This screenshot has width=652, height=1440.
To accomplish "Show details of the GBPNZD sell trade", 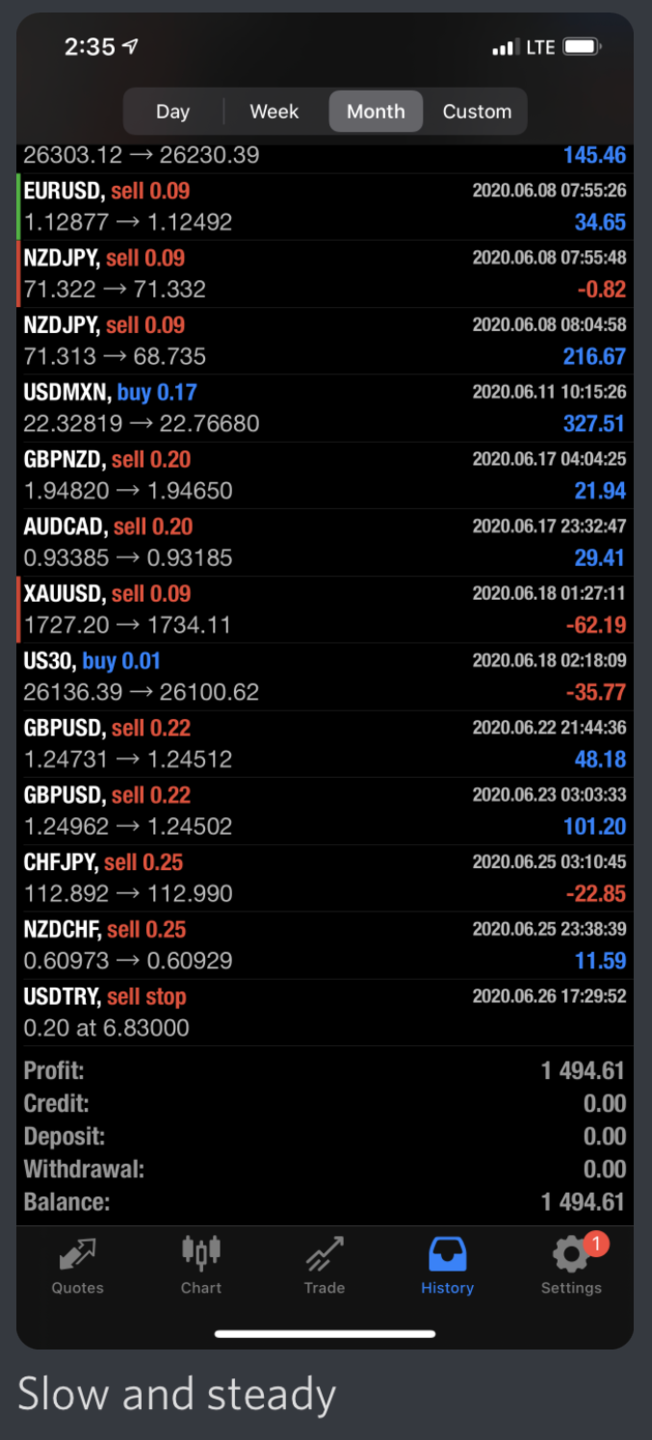I will click(x=325, y=475).
